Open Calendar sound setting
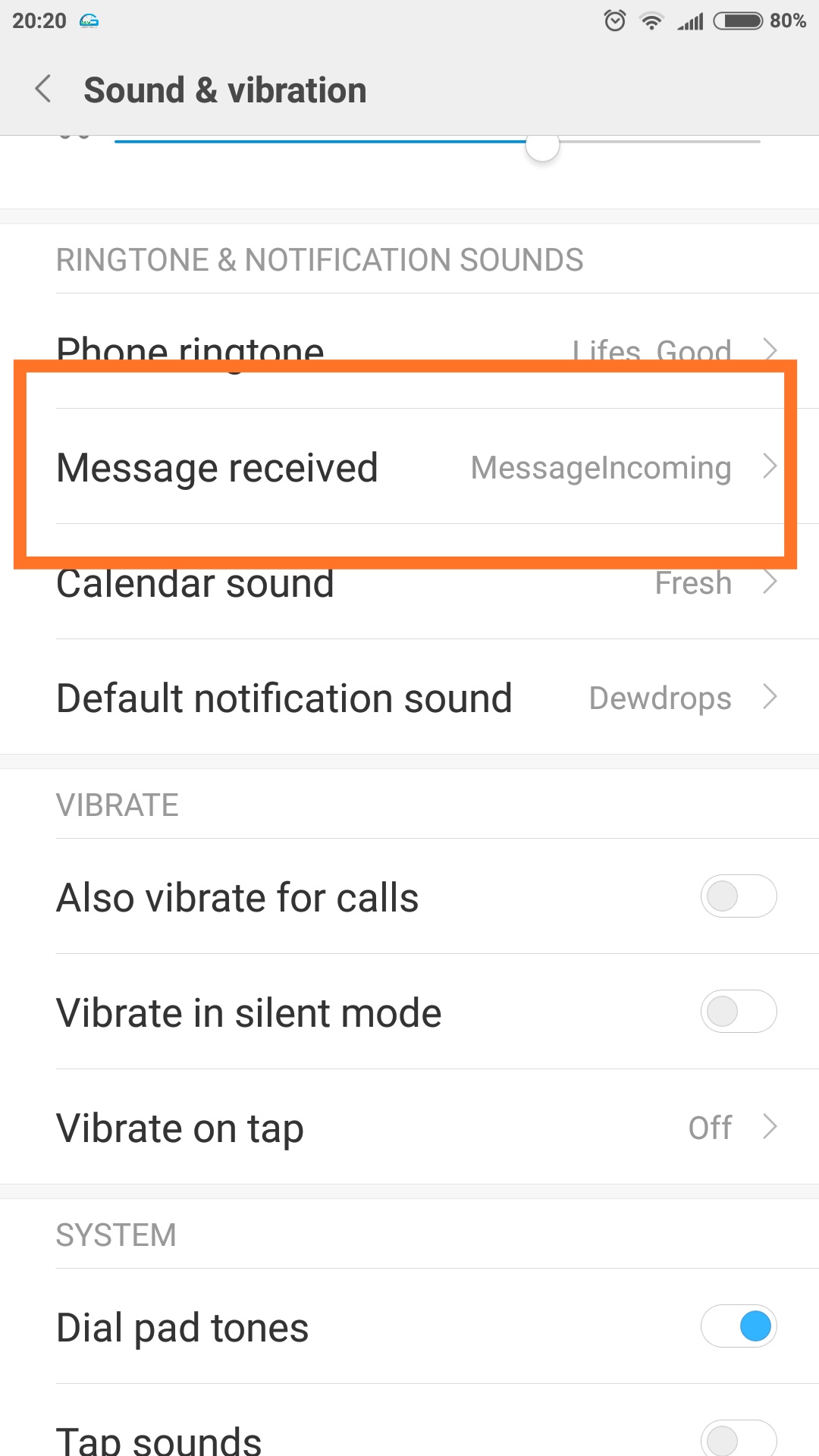819x1456 pixels. click(x=409, y=582)
